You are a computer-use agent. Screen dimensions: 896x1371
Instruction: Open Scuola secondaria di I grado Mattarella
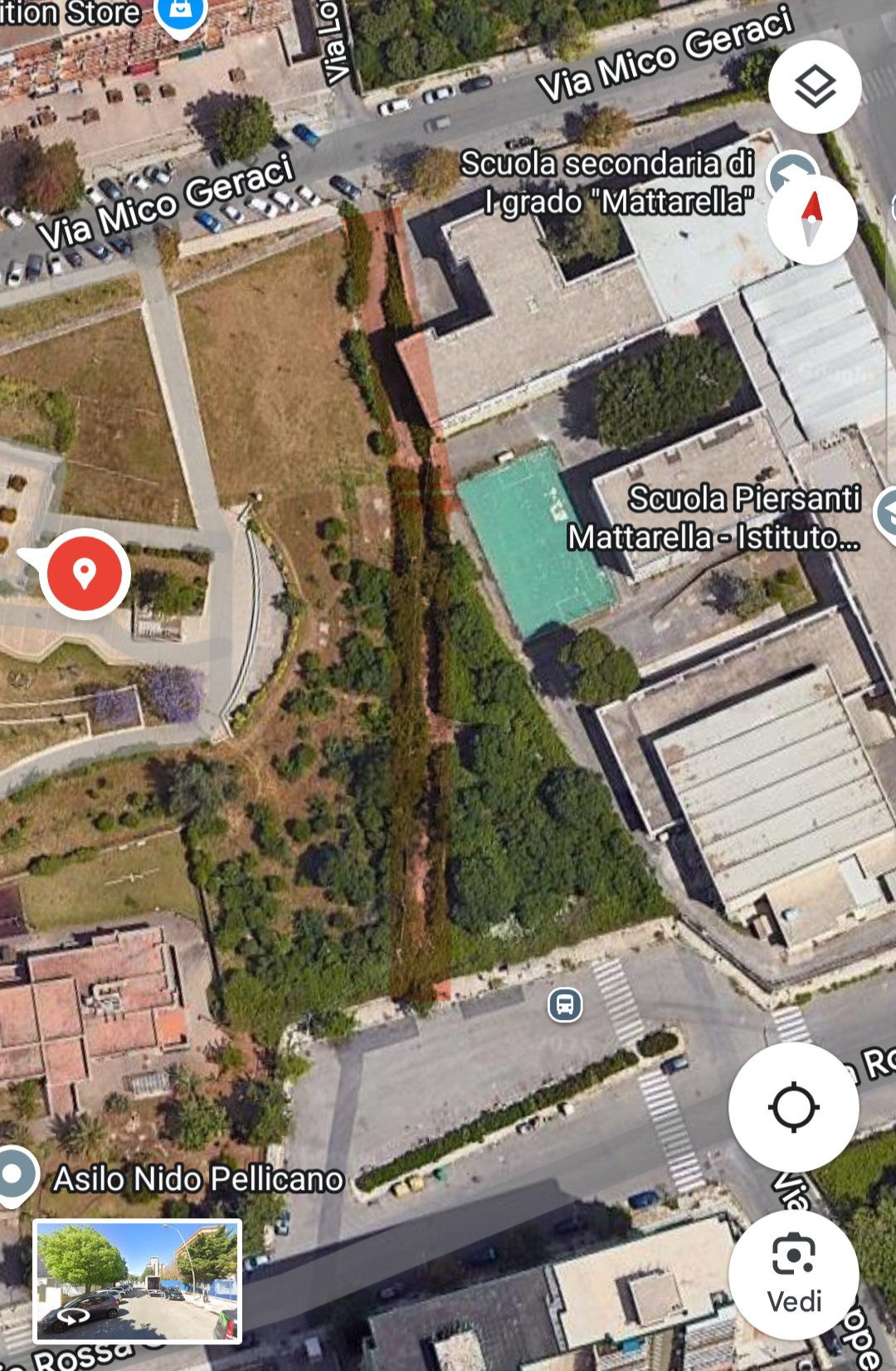coord(607,183)
